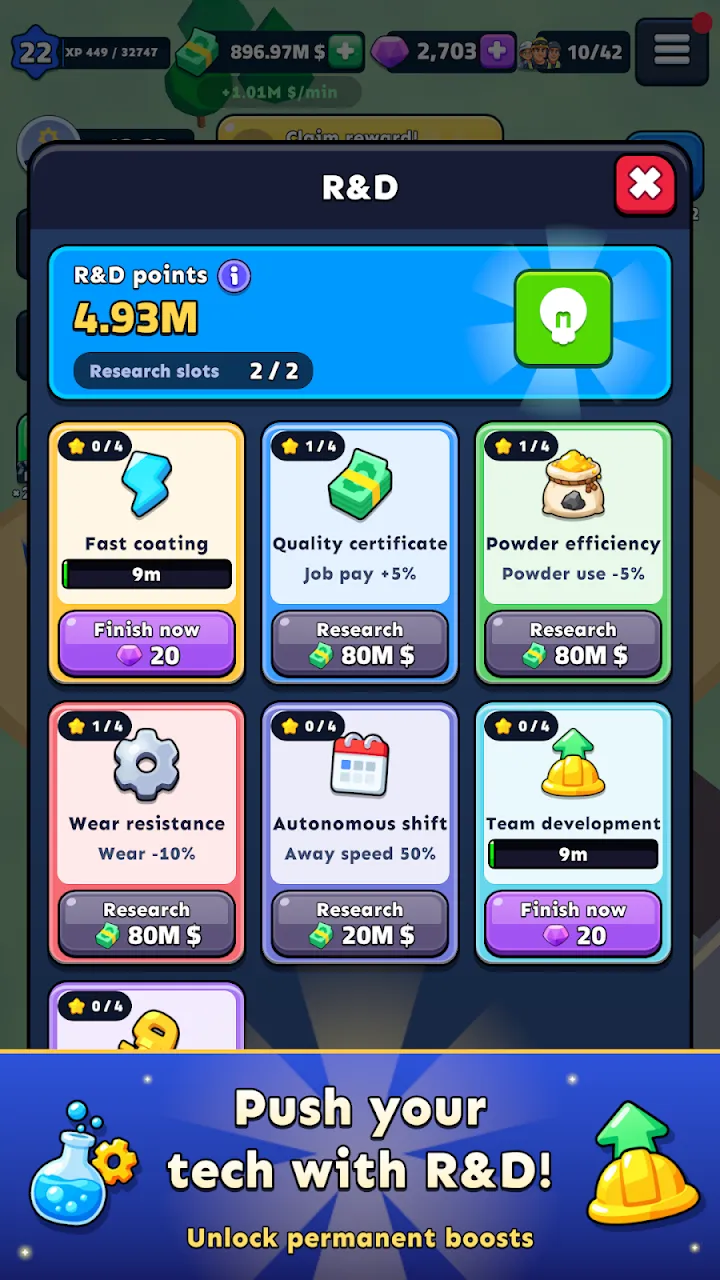Image resolution: width=720 pixels, height=1280 pixels.
Task: Add more gems with the purple plus
Action: (497, 51)
